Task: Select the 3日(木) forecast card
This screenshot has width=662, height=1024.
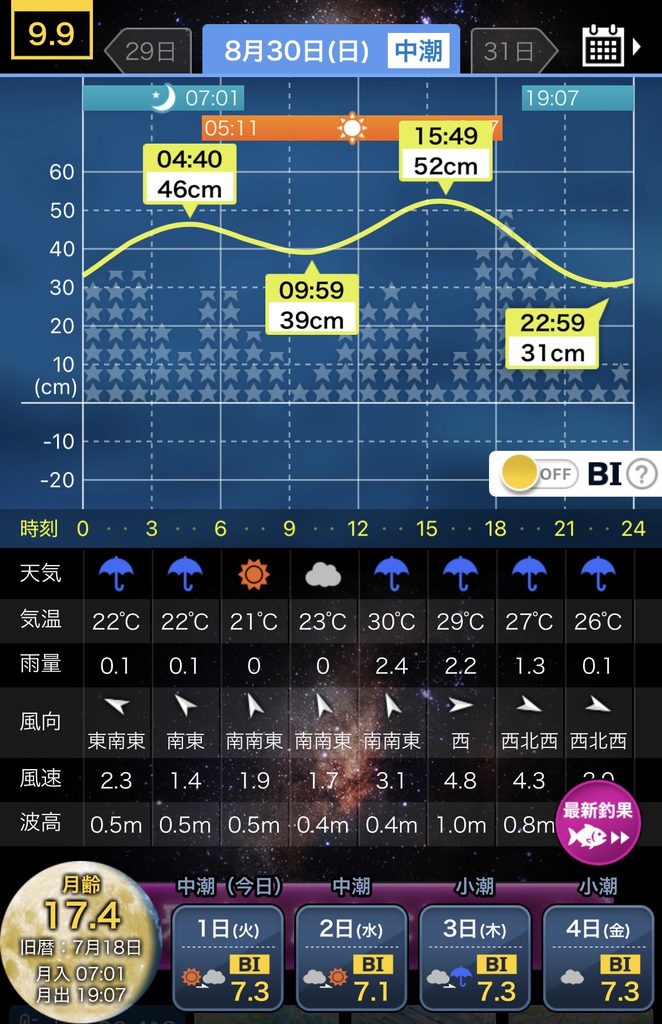Action: pos(475,958)
